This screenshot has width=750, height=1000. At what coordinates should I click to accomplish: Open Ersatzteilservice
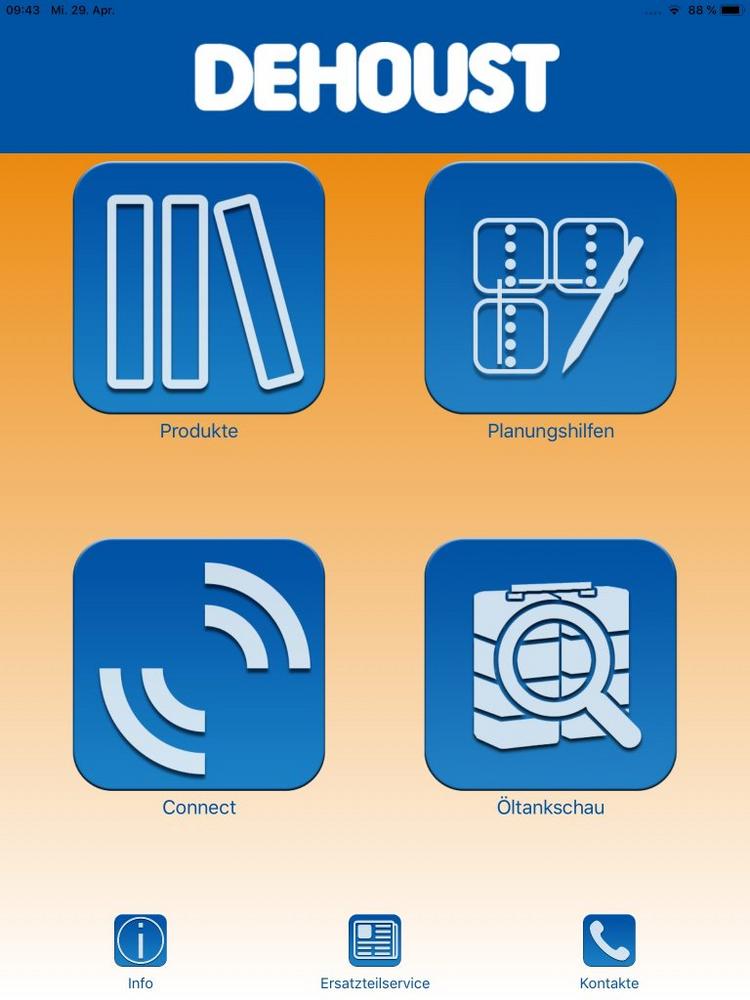click(x=375, y=940)
